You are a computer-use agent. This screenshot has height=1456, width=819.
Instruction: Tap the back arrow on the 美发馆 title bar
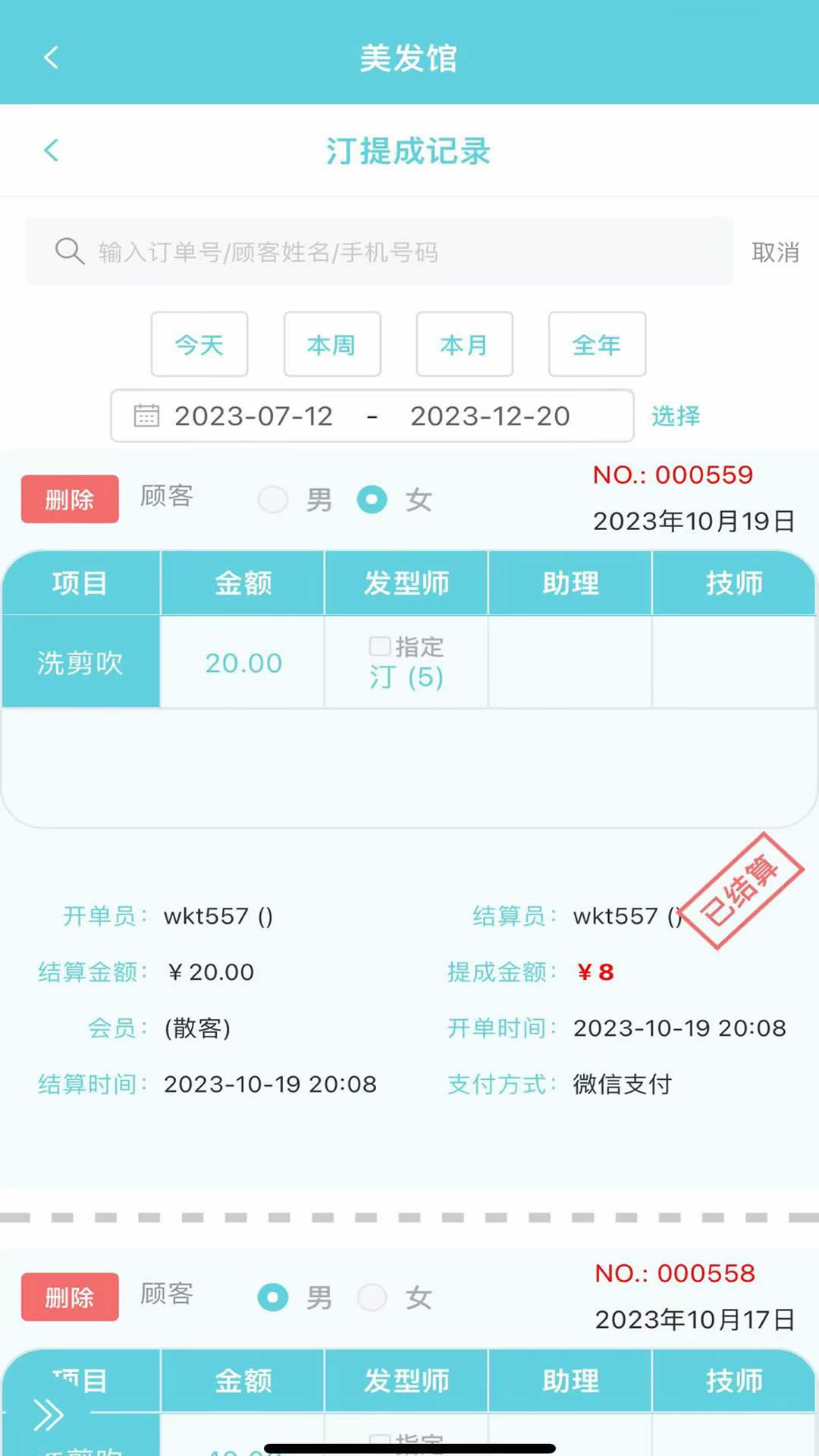(51, 58)
